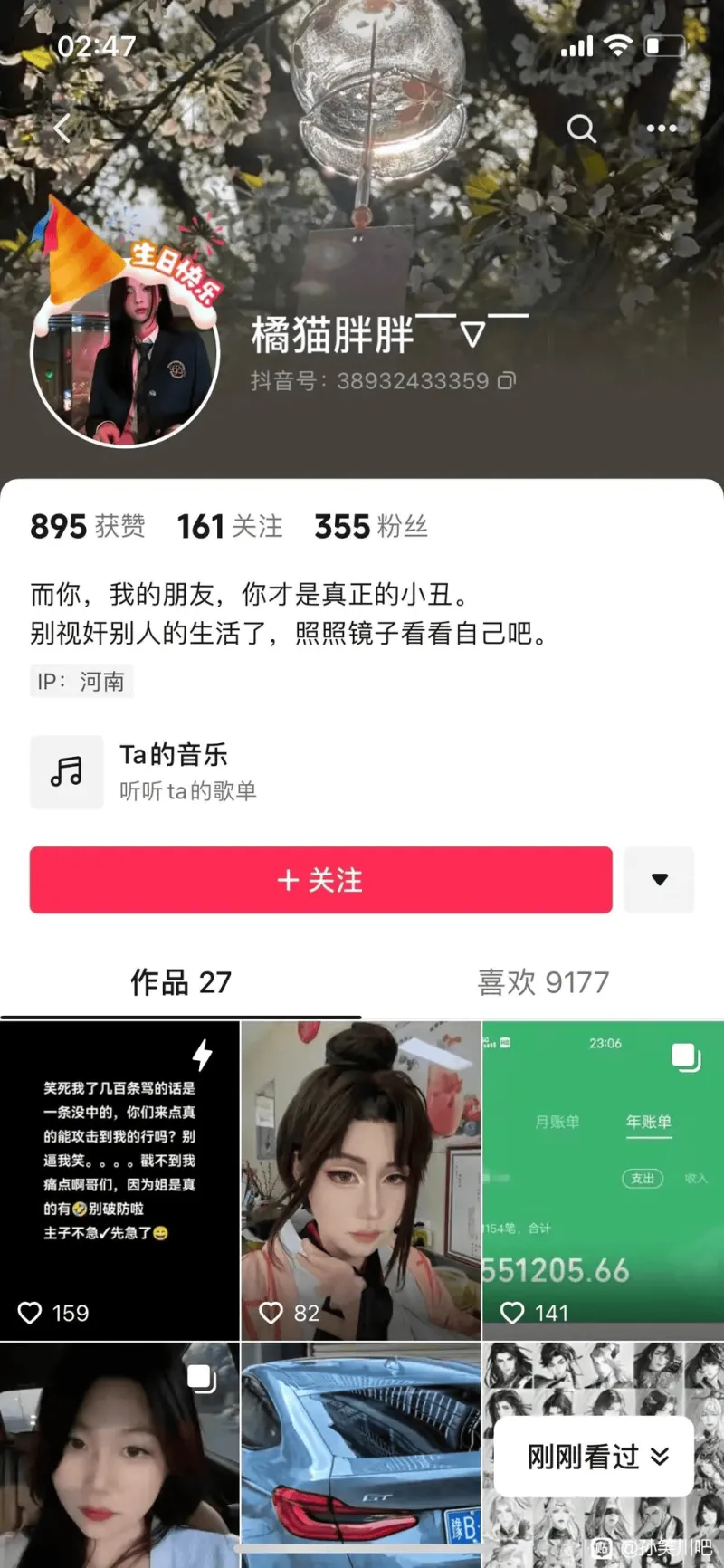Open search on this profile
Viewport: 724px width, 1568px height.
coord(581,129)
